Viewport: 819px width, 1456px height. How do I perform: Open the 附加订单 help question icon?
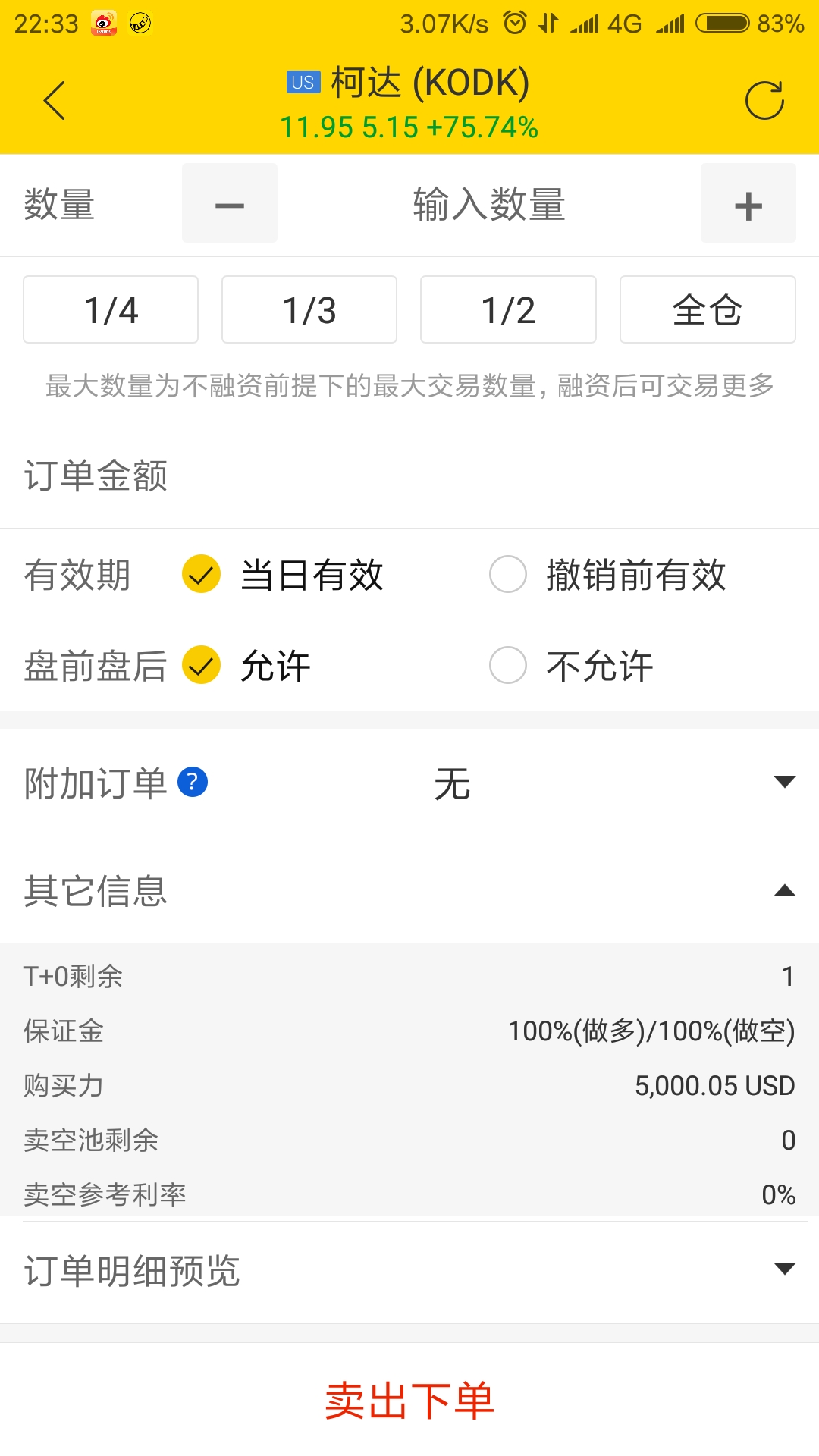193,782
